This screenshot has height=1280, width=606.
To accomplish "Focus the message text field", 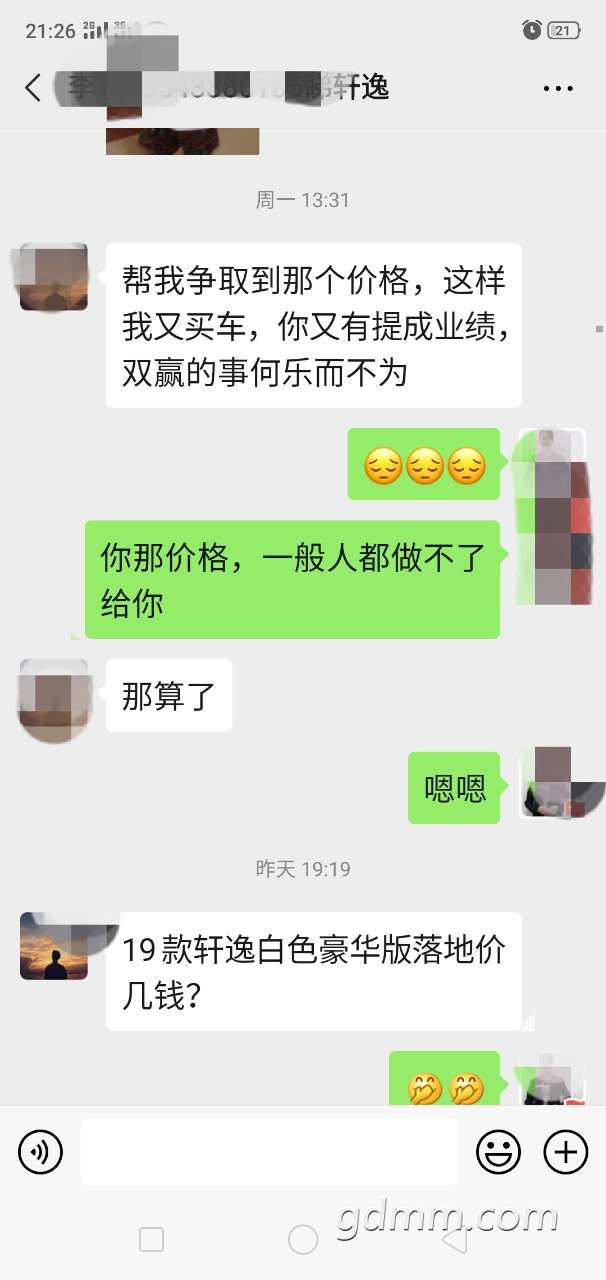I will 268,1153.
